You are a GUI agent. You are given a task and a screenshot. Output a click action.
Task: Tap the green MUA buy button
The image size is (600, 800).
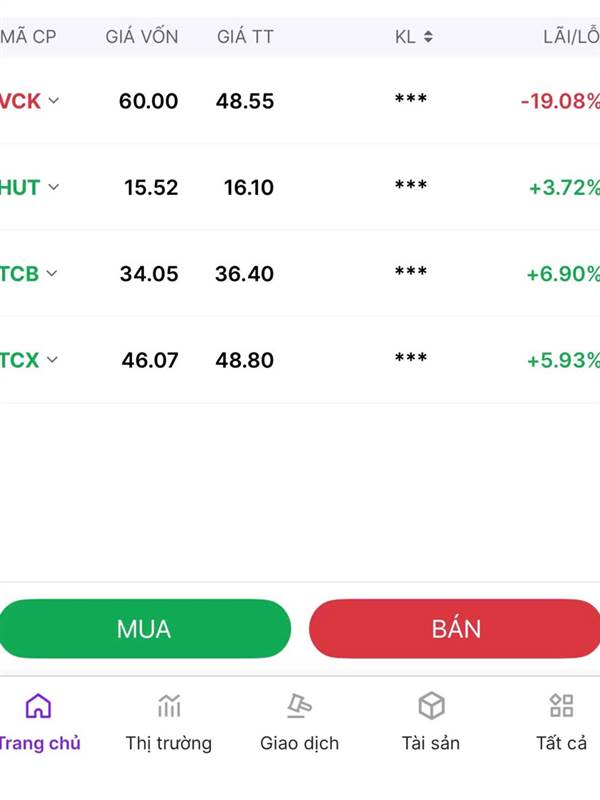(144, 628)
